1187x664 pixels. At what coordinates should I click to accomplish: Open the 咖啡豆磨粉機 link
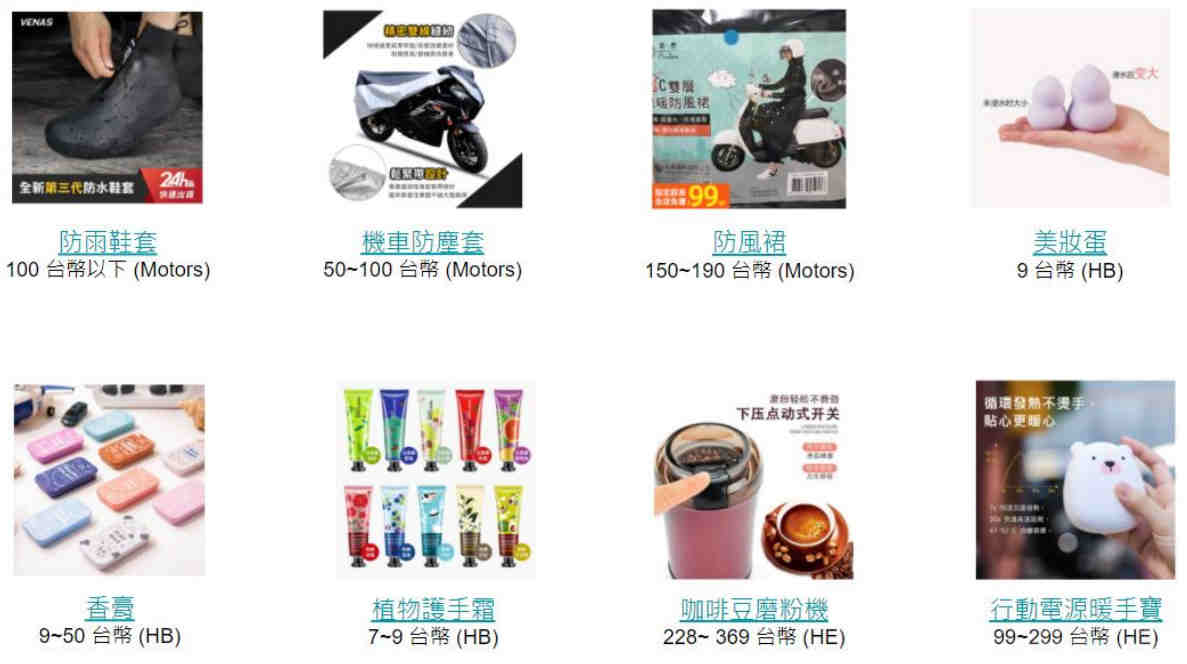(x=754, y=609)
